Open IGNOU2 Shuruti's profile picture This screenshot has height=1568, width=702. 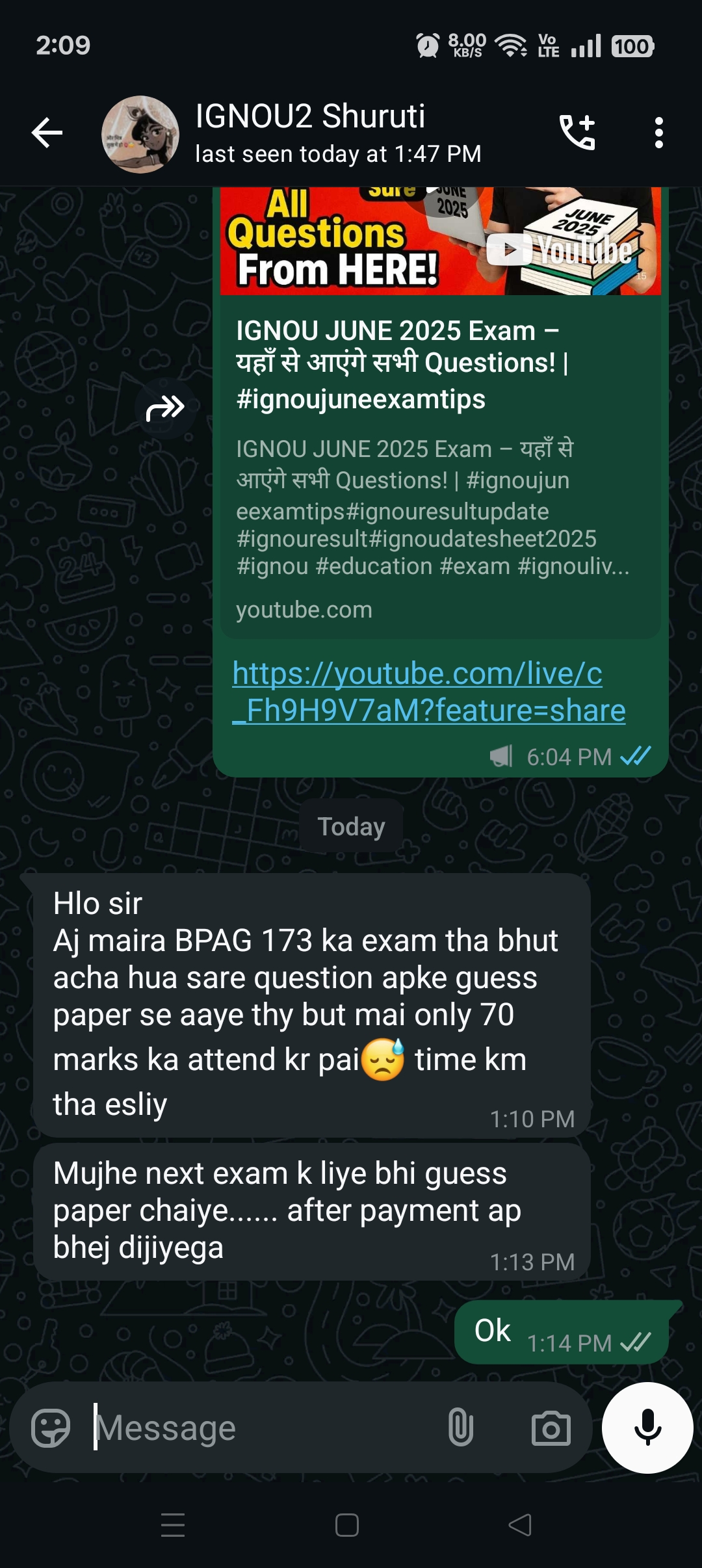(x=140, y=135)
